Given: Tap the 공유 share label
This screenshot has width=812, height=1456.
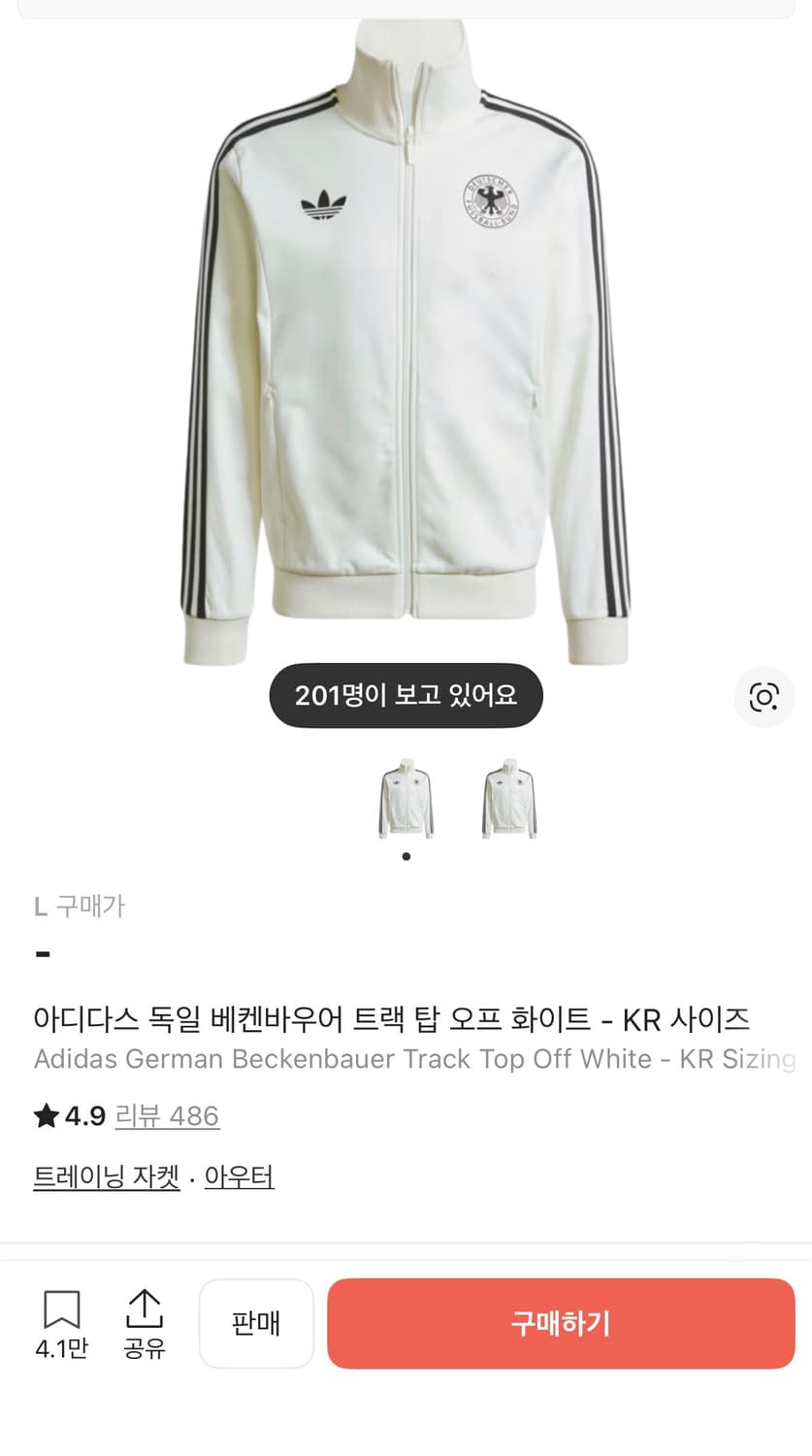Looking at the screenshot, I should [x=144, y=1347].
